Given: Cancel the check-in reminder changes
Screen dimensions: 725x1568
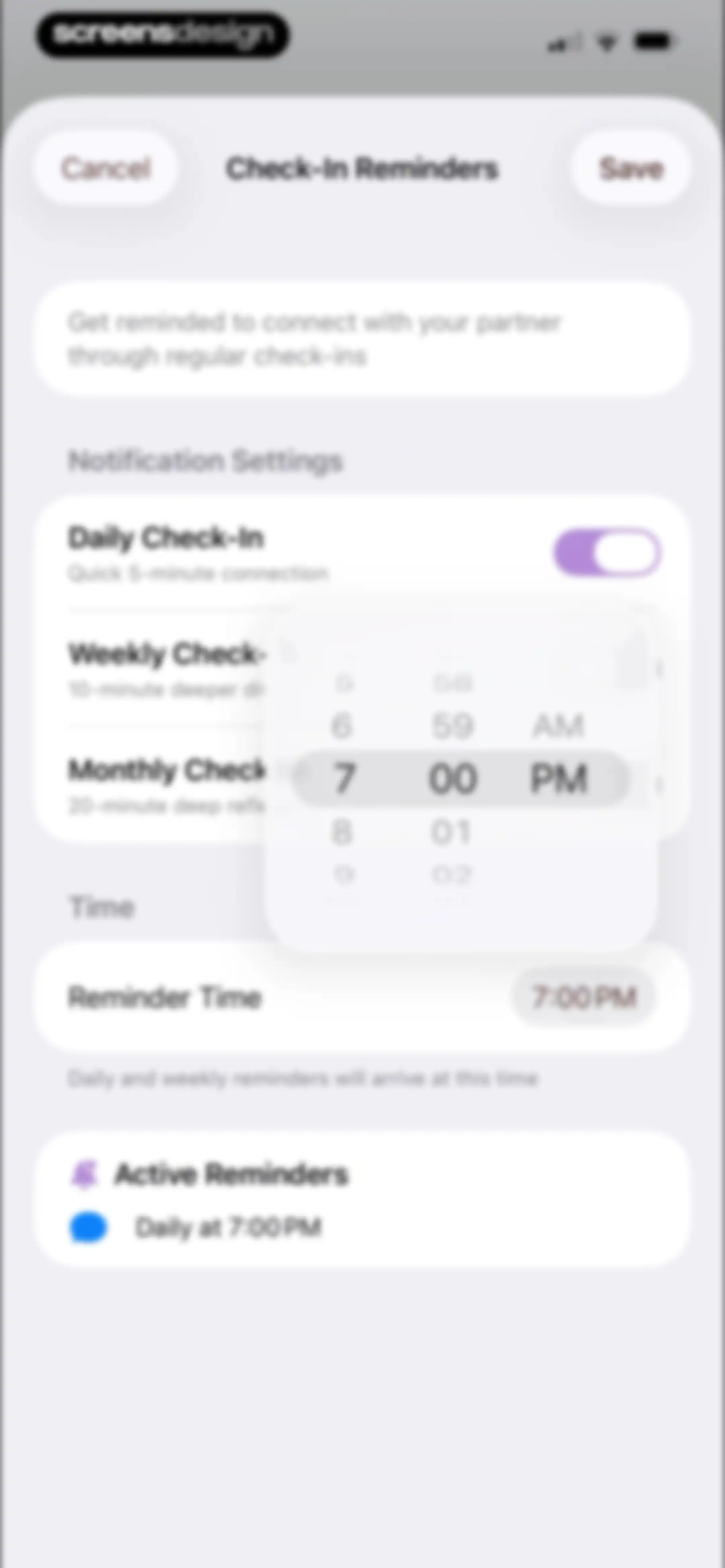Looking at the screenshot, I should click(105, 168).
